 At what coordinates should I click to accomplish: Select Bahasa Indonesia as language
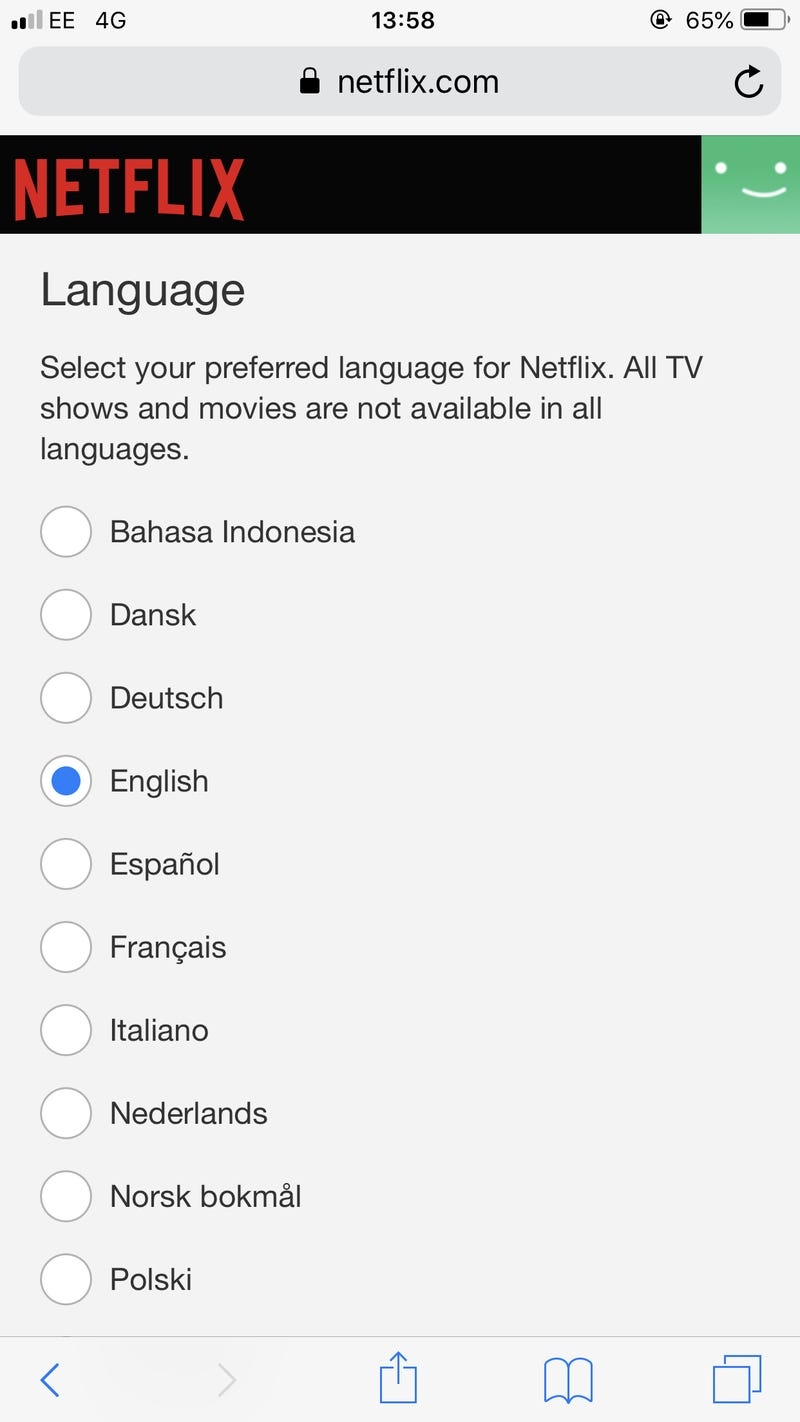coord(66,532)
